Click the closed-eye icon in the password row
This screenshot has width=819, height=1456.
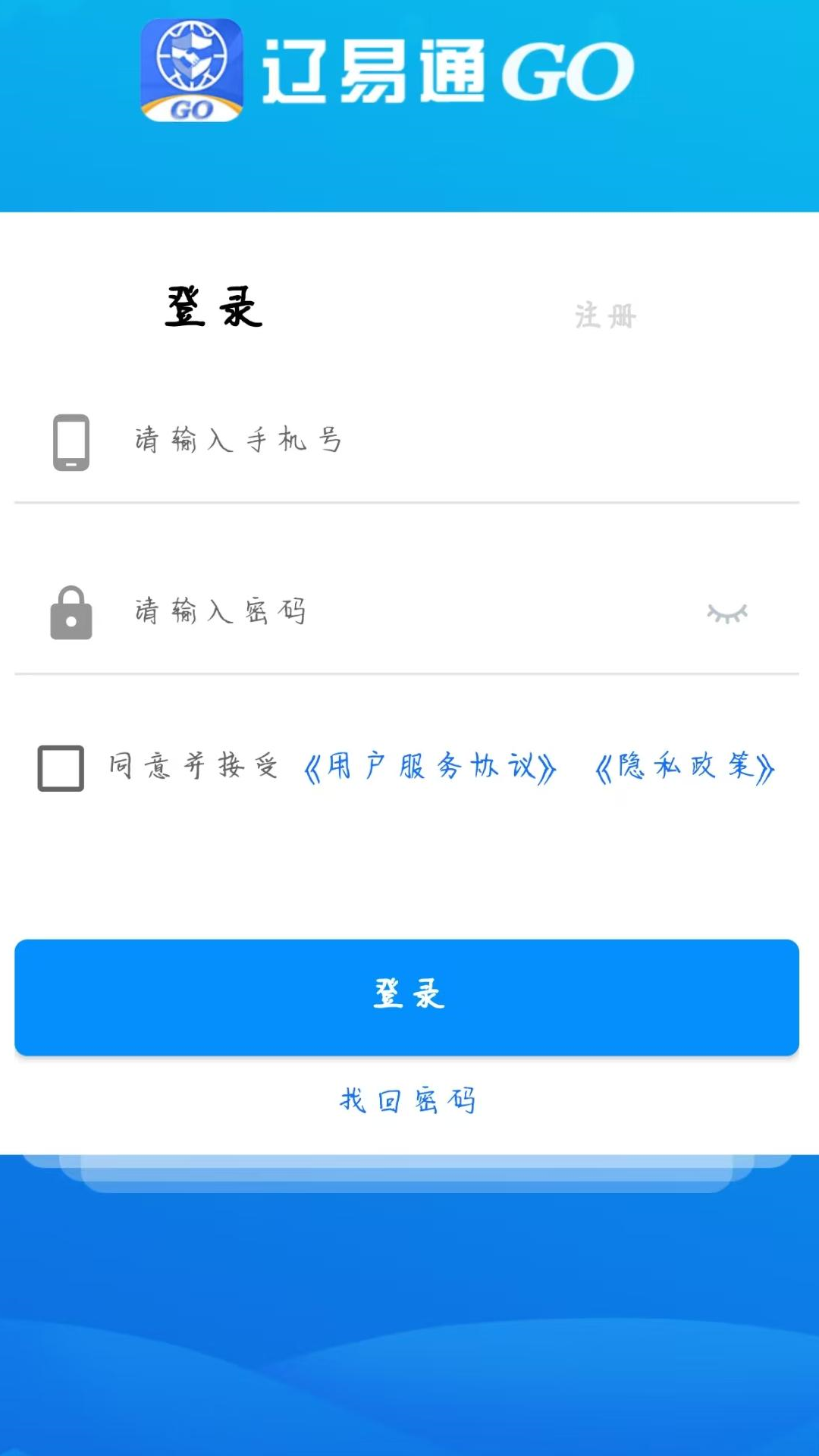(726, 613)
